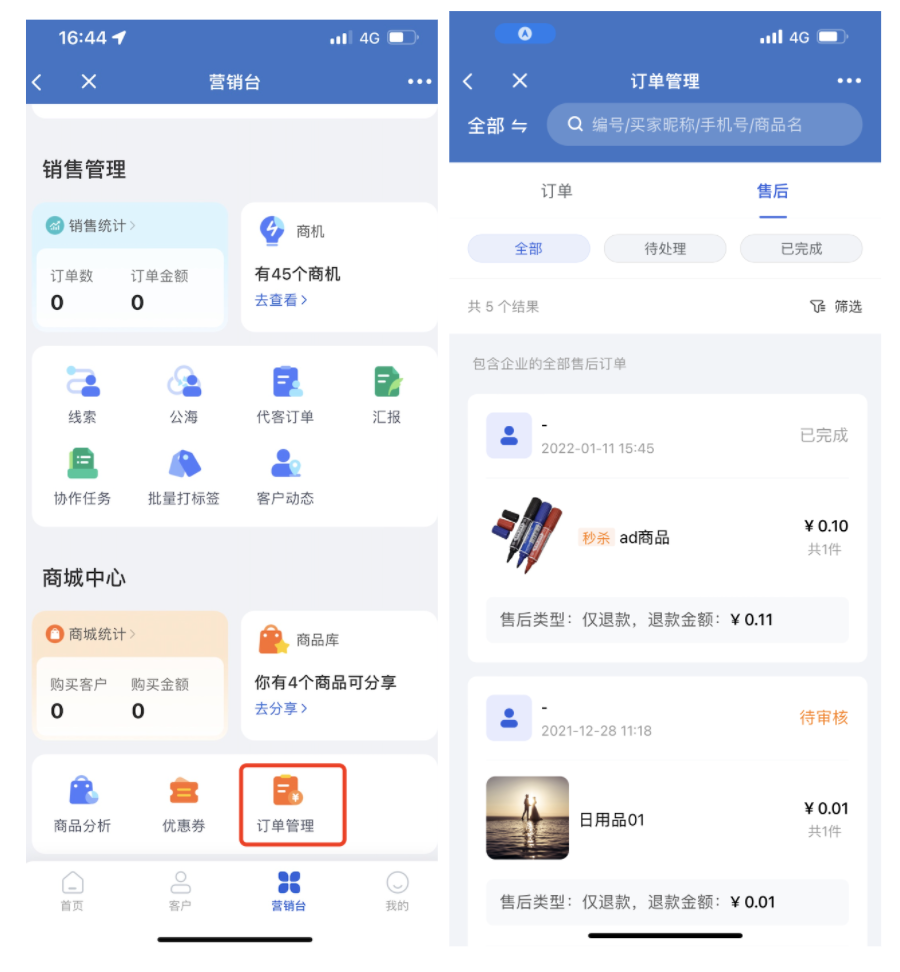Open the 线索 shortcut
The width and height of the screenshot is (900, 972).
pos(82,395)
